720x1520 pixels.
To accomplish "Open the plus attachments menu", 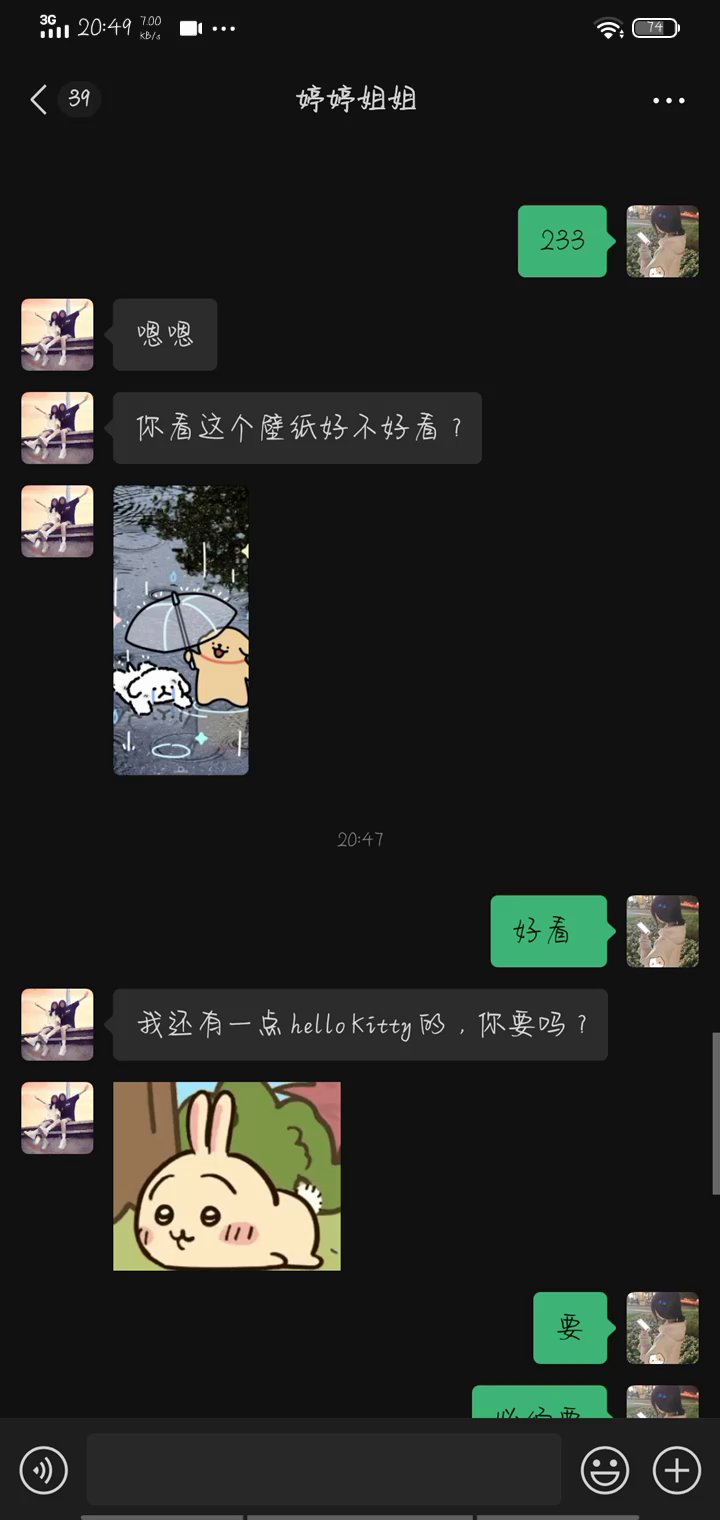I will tap(677, 1470).
